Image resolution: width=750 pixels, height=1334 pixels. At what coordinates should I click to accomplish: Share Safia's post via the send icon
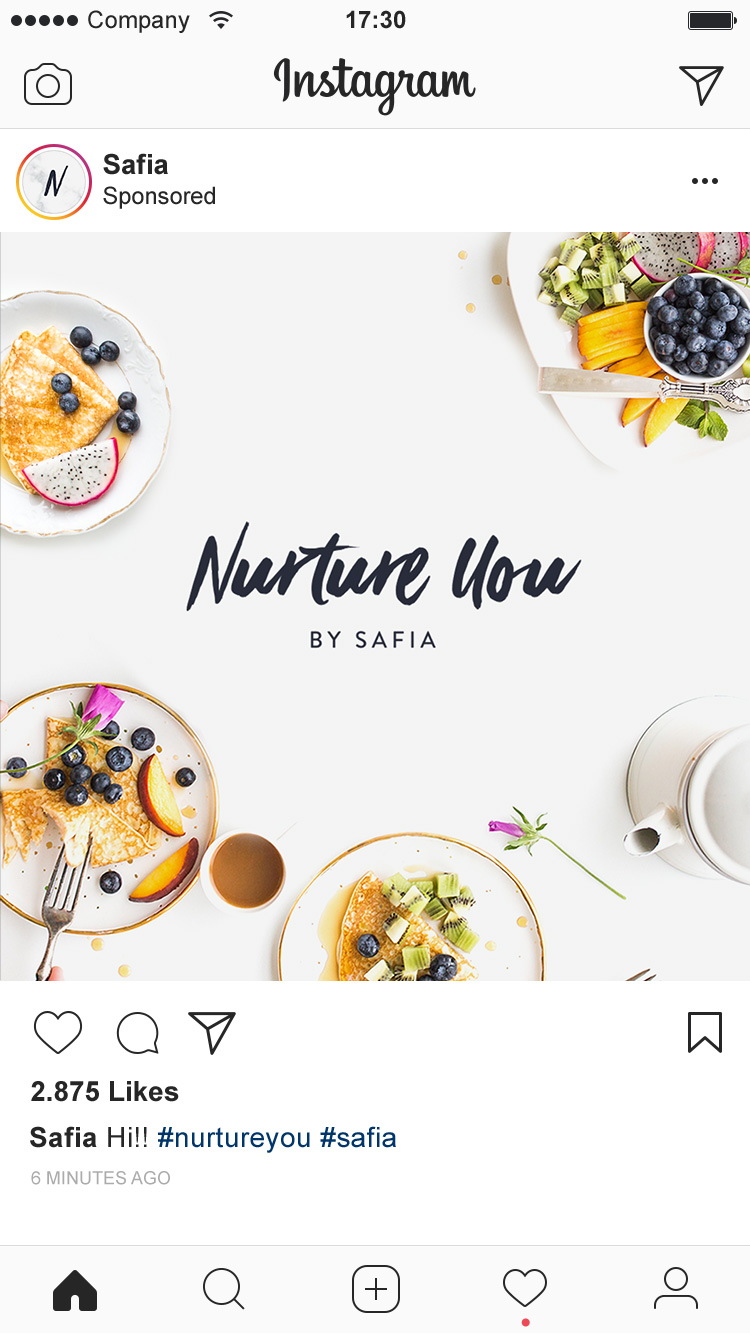click(x=212, y=1032)
